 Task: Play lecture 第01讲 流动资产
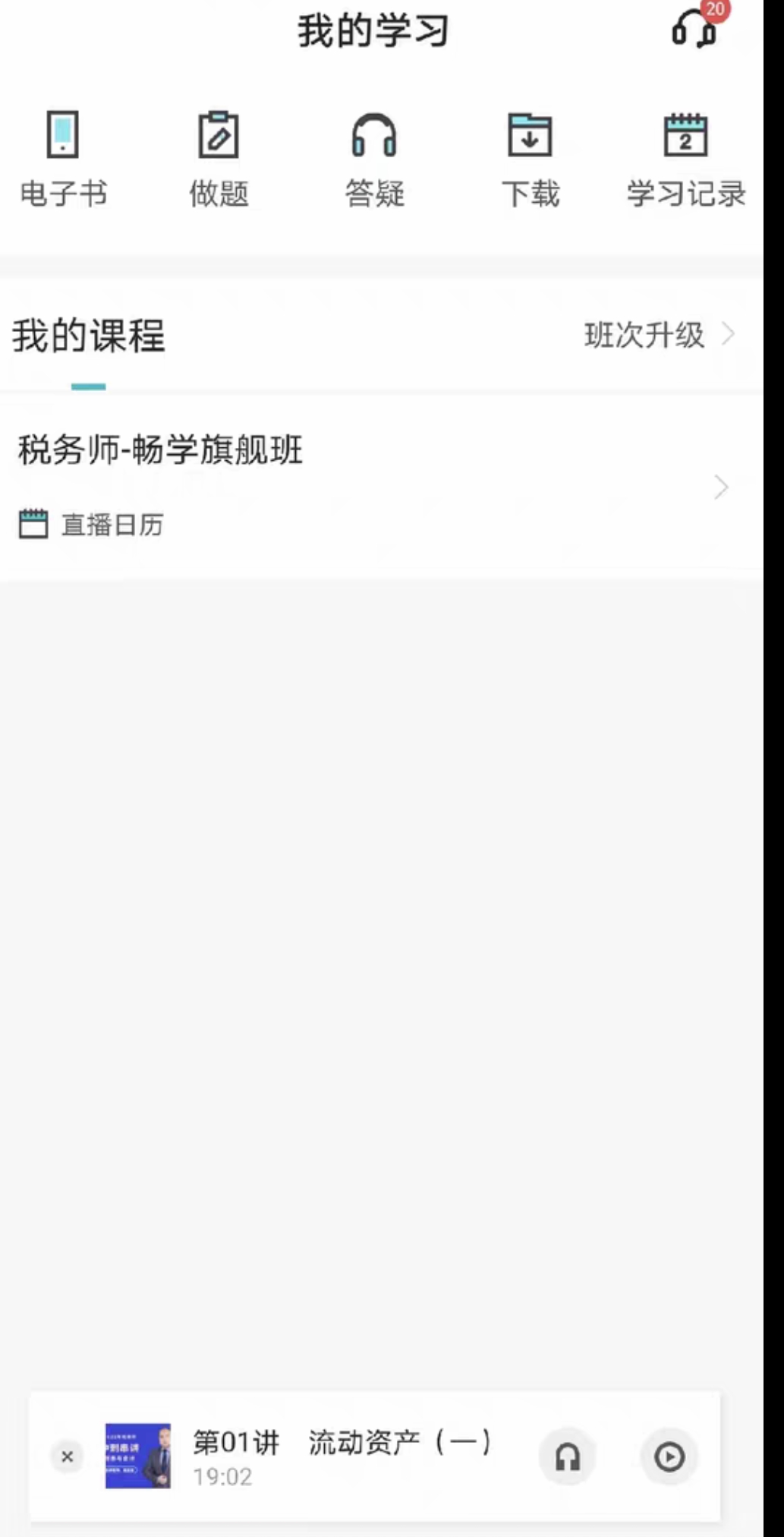pyautogui.click(x=669, y=1457)
